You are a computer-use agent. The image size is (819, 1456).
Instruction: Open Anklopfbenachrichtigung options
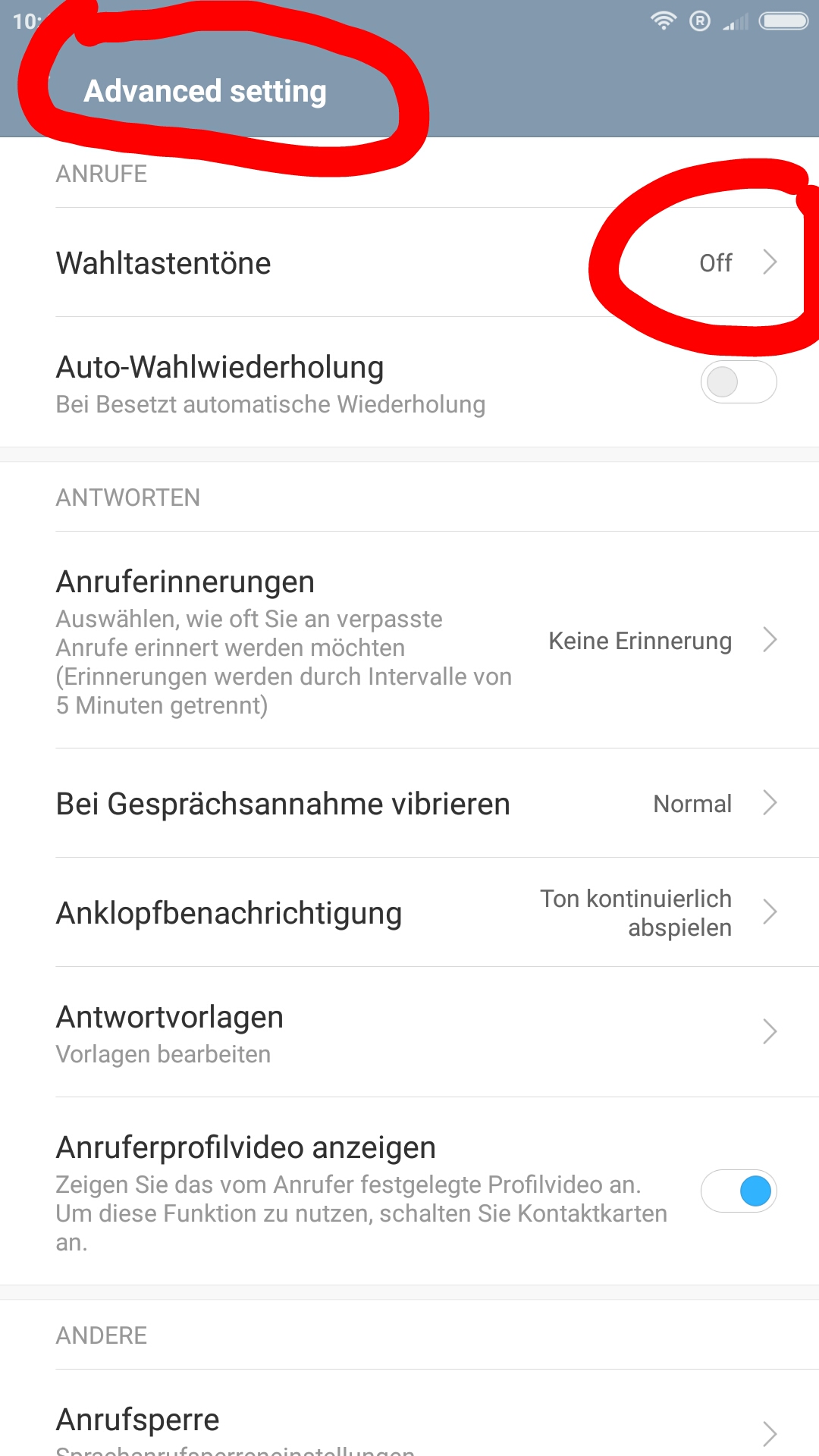click(x=409, y=912)
